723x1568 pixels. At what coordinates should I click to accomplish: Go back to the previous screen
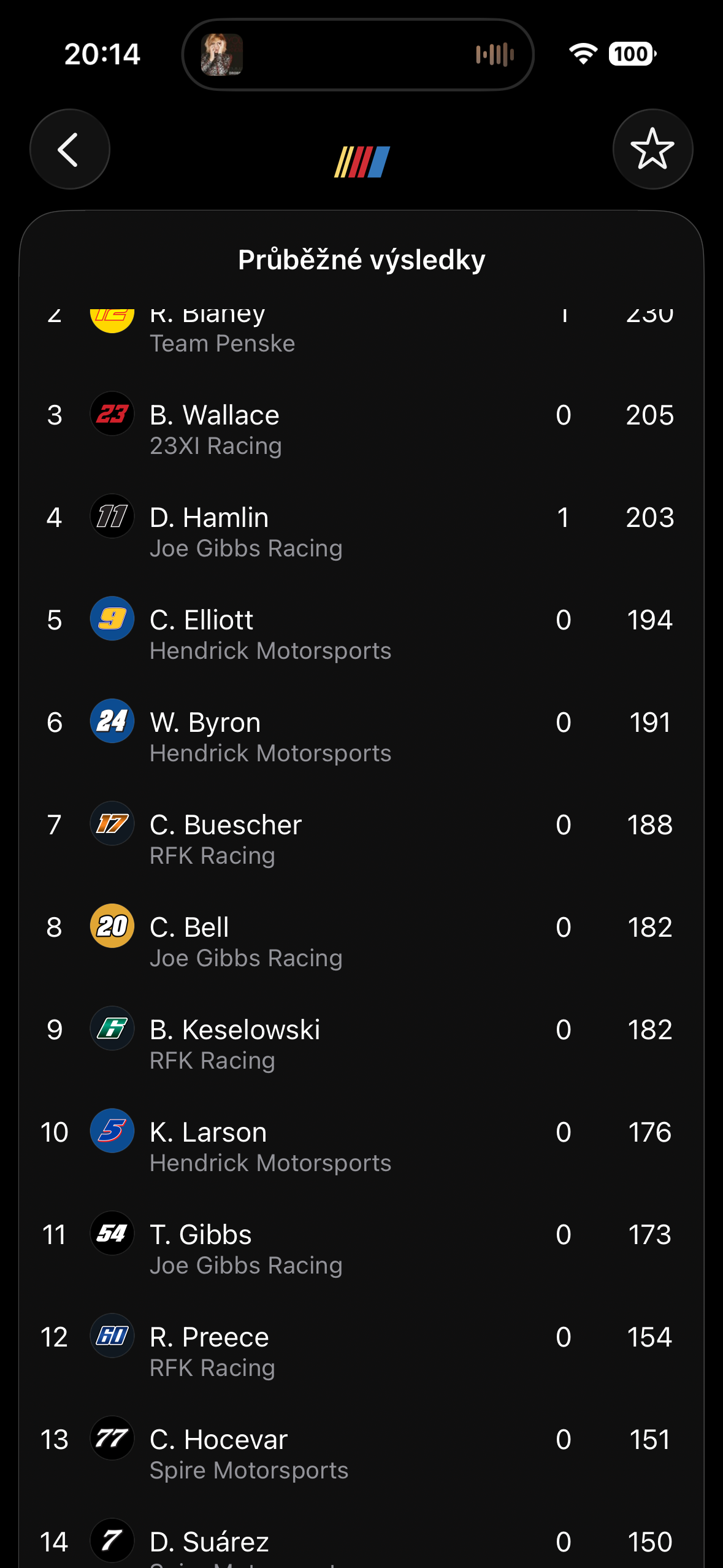tap(69, 149)
